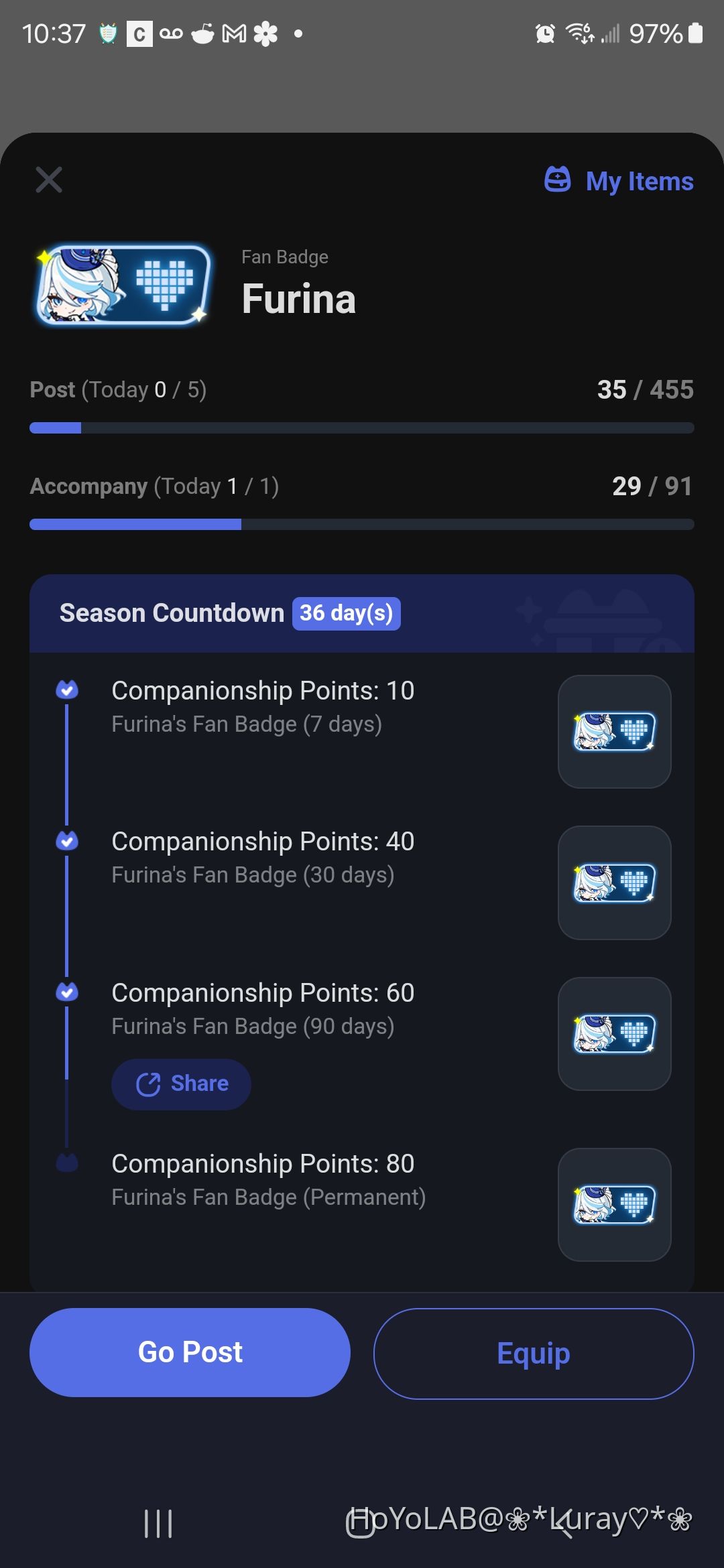
Task: Equip the Furina fan badge
Action: [534, 1354]
